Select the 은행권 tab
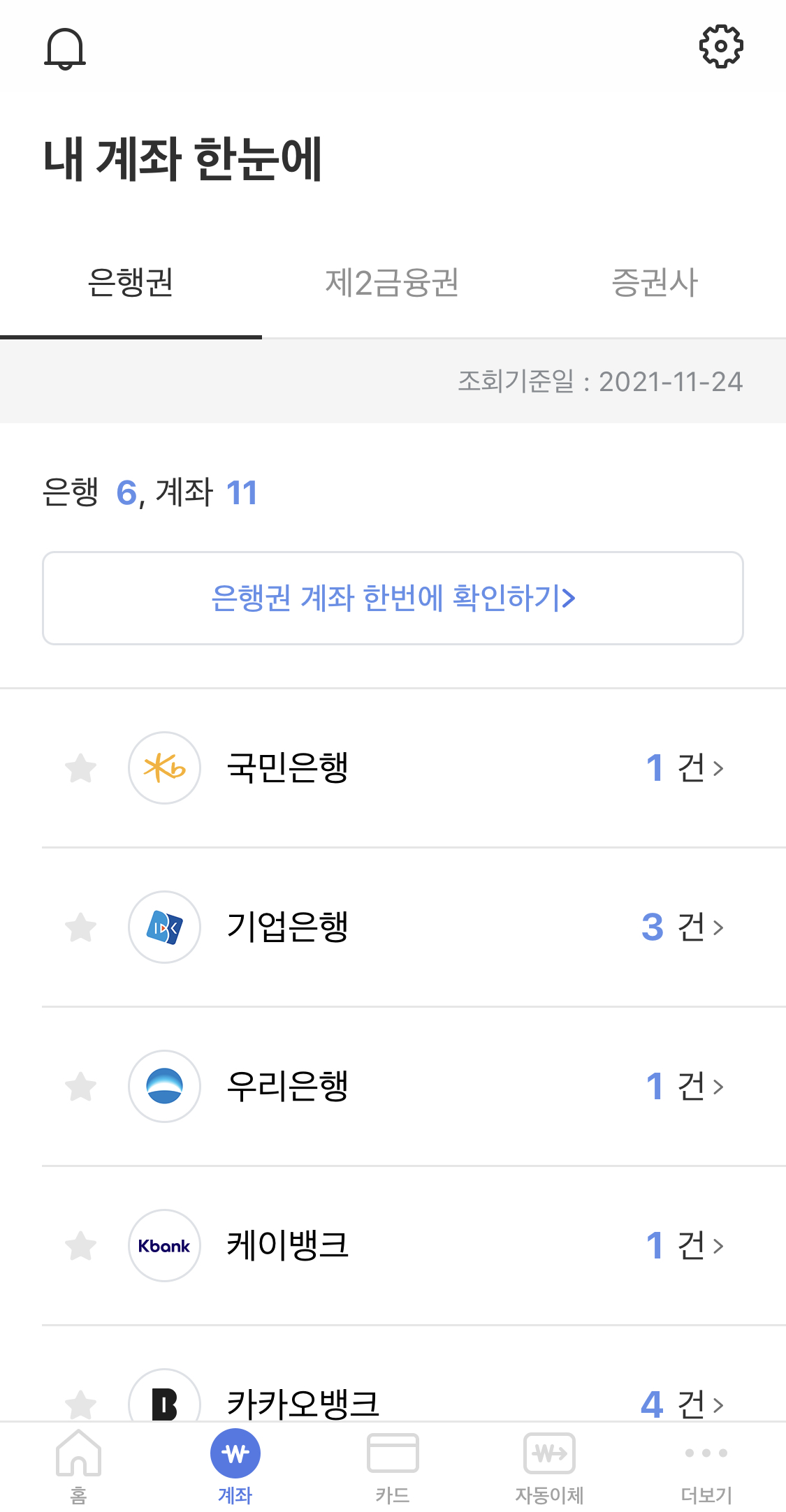The image size is (786, 1512). point(131,283)
